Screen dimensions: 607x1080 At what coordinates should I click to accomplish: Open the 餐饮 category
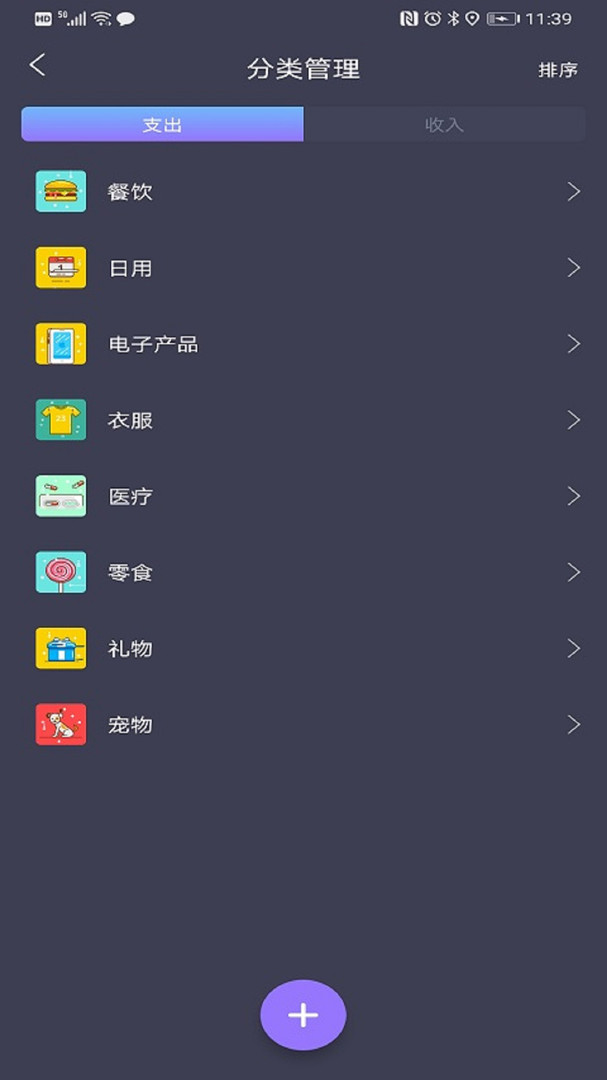click(303, 191)
